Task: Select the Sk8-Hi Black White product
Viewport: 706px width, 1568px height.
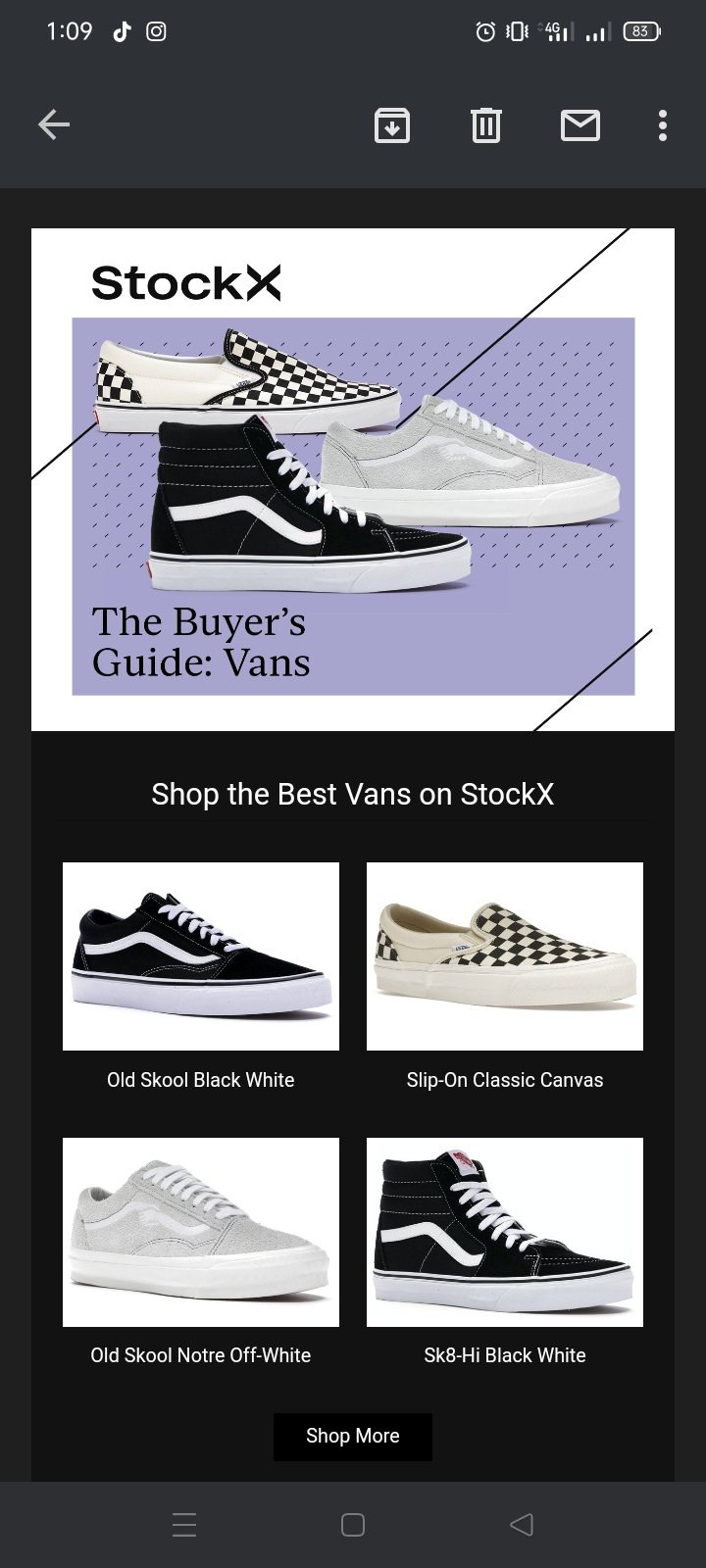Action: [x=505, y=1232]
